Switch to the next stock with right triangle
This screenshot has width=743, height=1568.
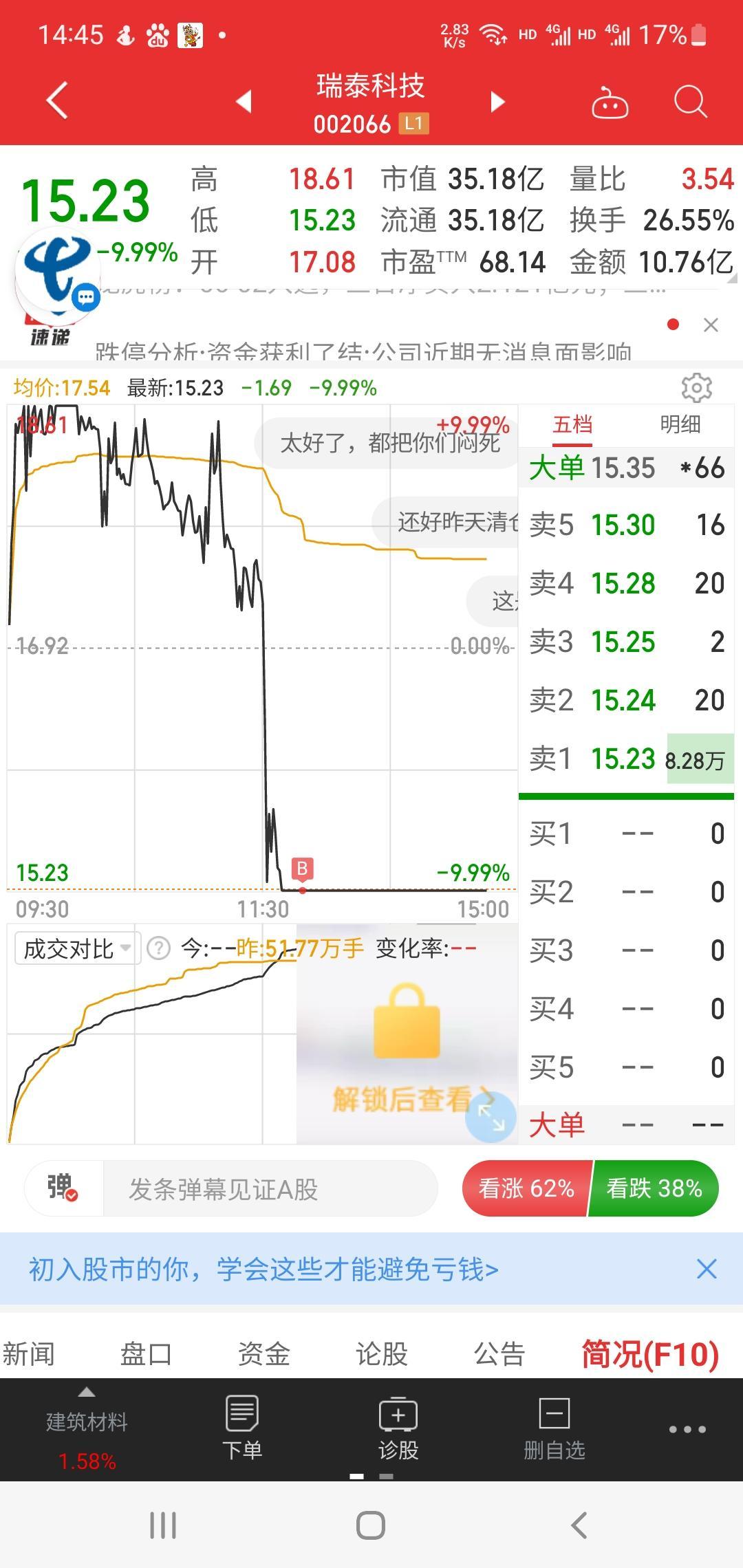pyautogui.click(x=497, y=101)
